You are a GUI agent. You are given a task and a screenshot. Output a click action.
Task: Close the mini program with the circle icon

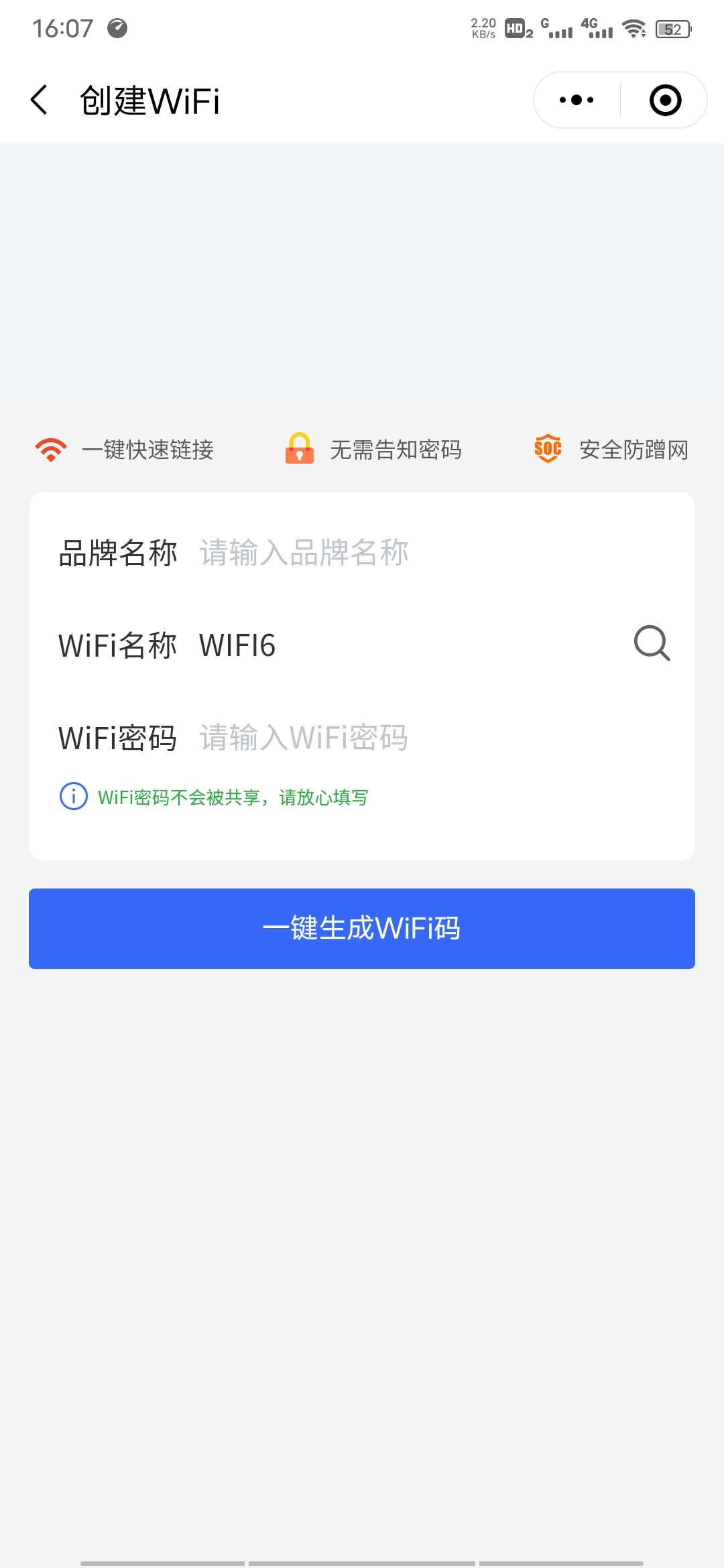665,100
